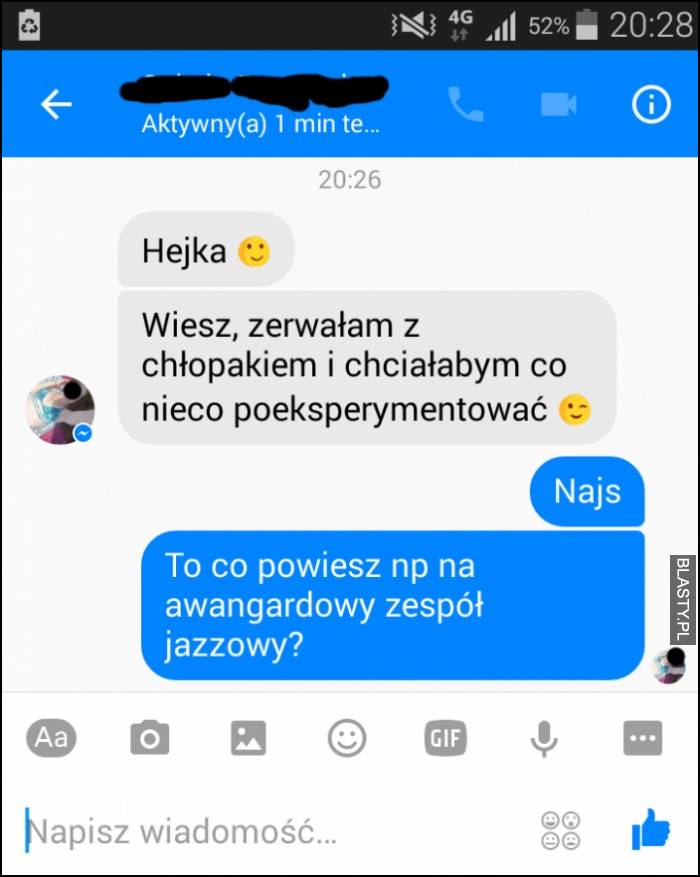Open more options with three dots
Image resolution: width=700 pixels, height=877 pixels.
642,739
